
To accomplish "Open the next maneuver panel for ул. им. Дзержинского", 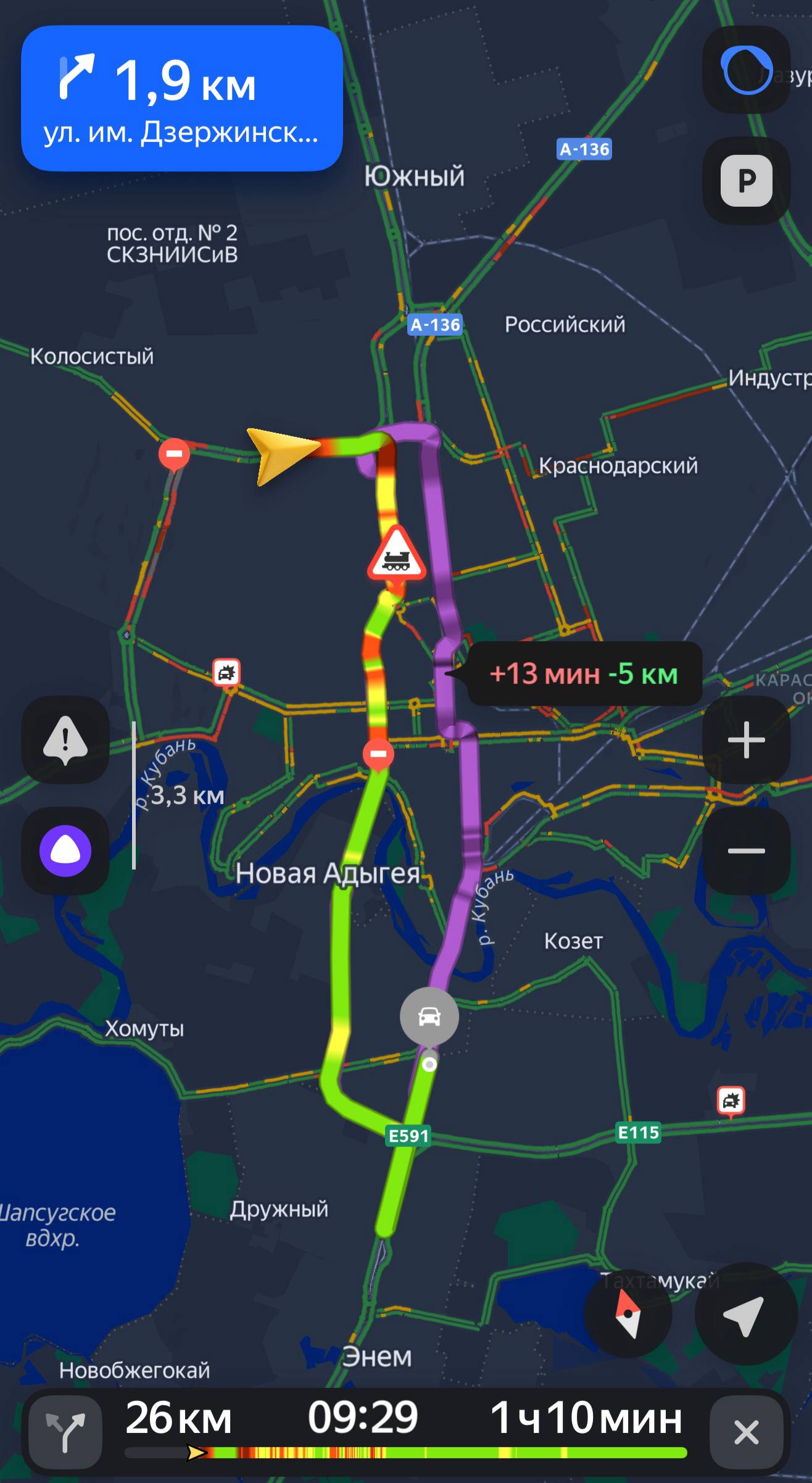I will pos(181,99).
